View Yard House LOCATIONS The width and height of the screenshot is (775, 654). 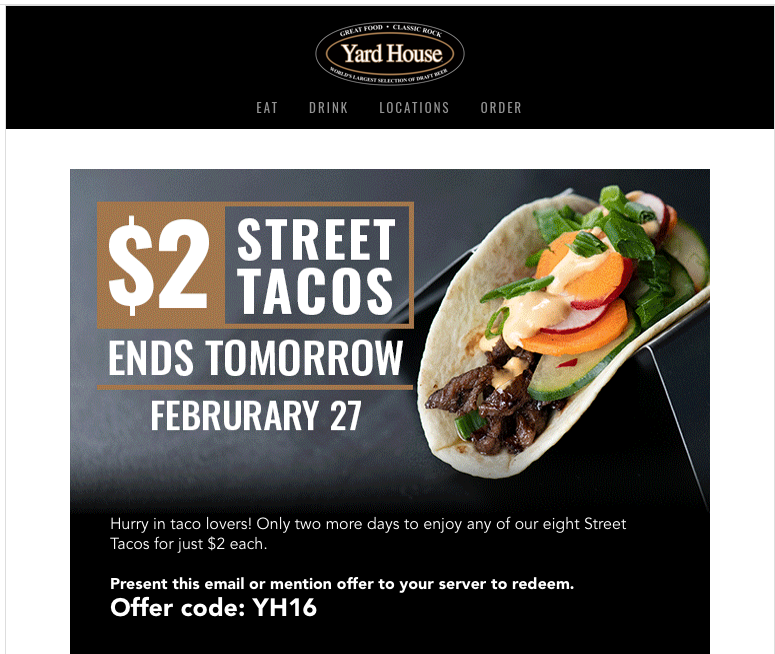point(414,108)
